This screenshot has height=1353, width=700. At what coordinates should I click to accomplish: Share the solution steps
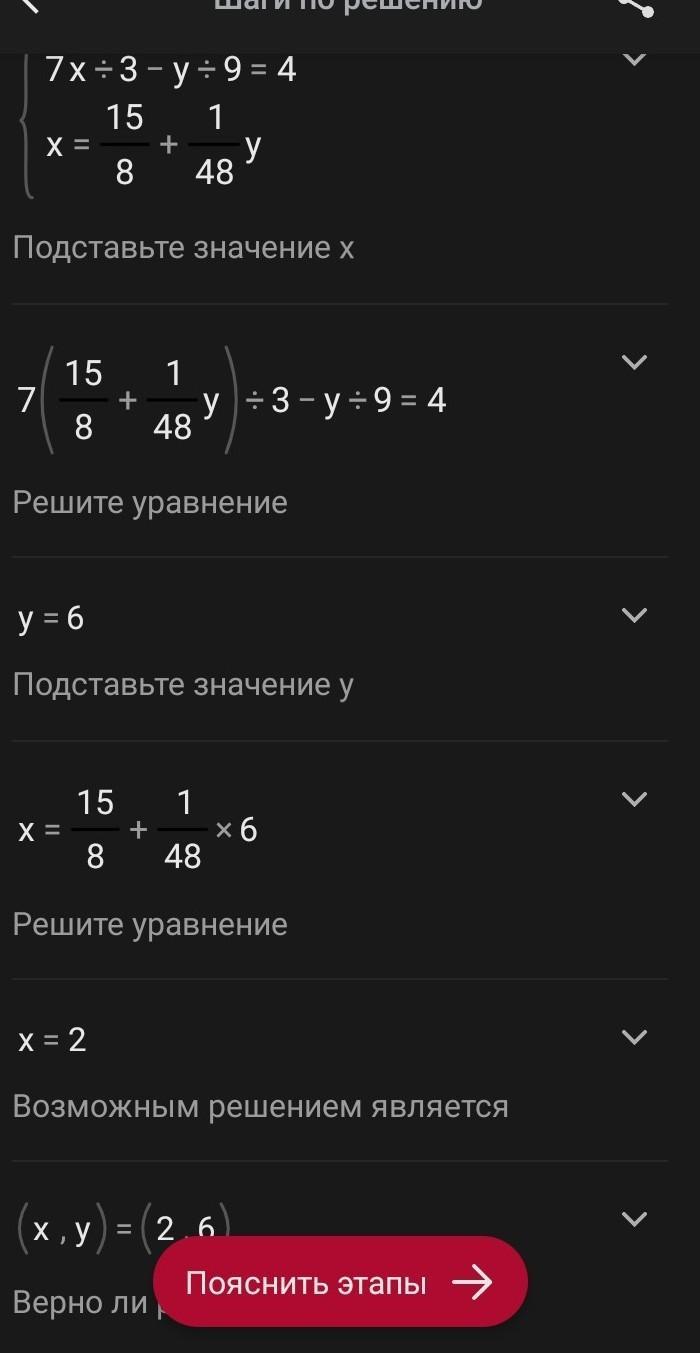pos(636,6)
